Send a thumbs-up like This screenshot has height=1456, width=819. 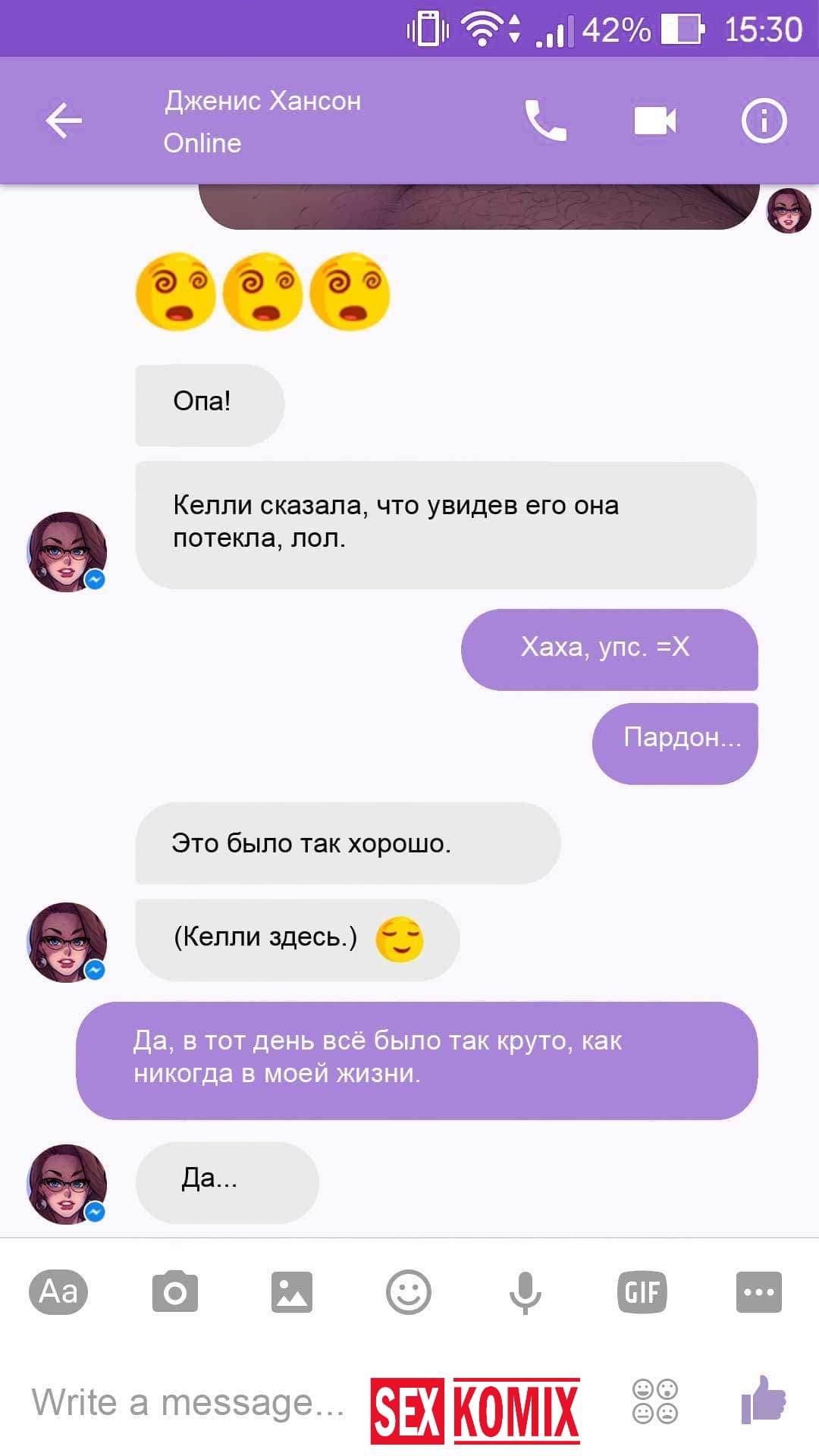(x=764, y=1399)
